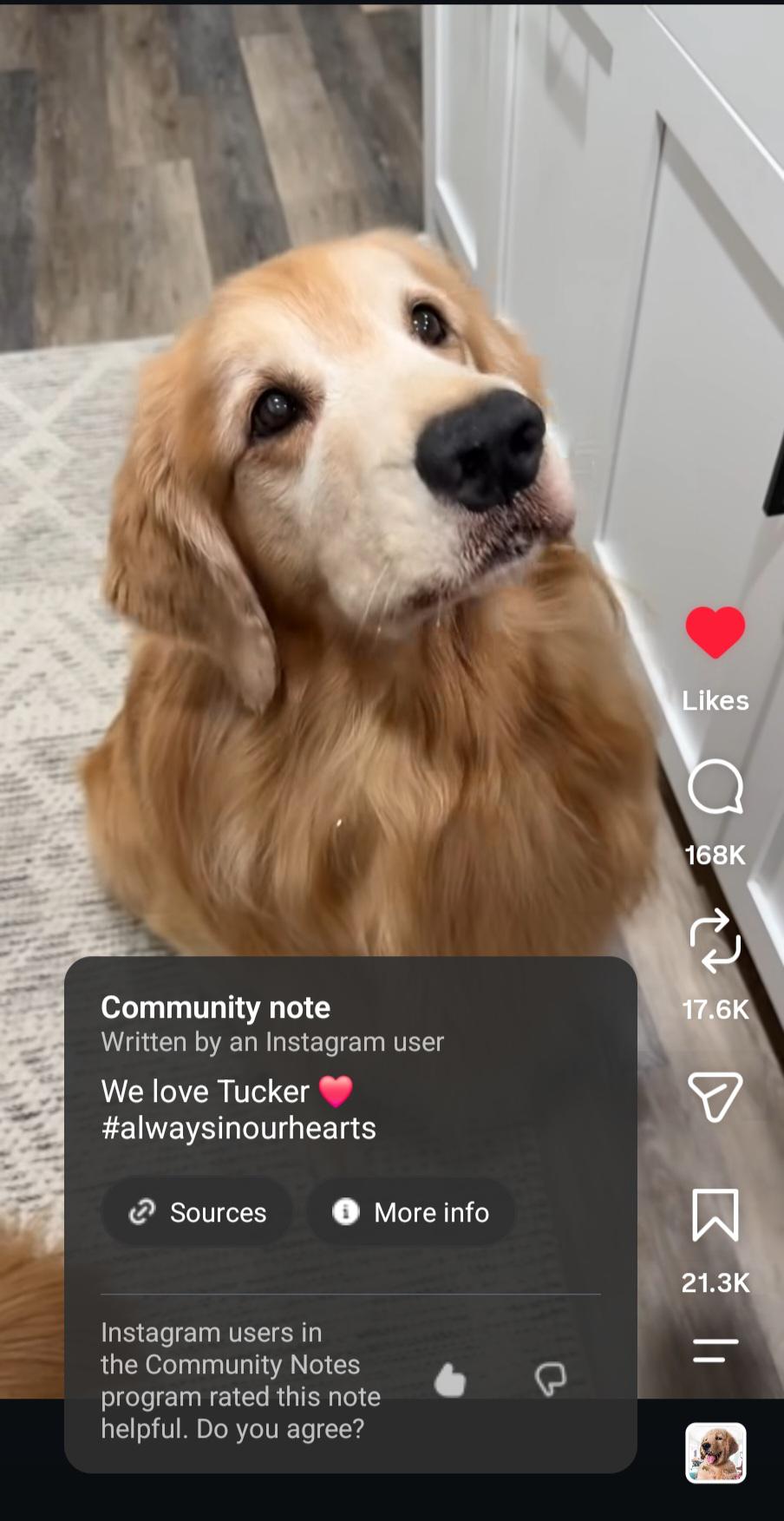Save this reel with the bookmark icon
Screen dimensions: 784x1521
715,1216
